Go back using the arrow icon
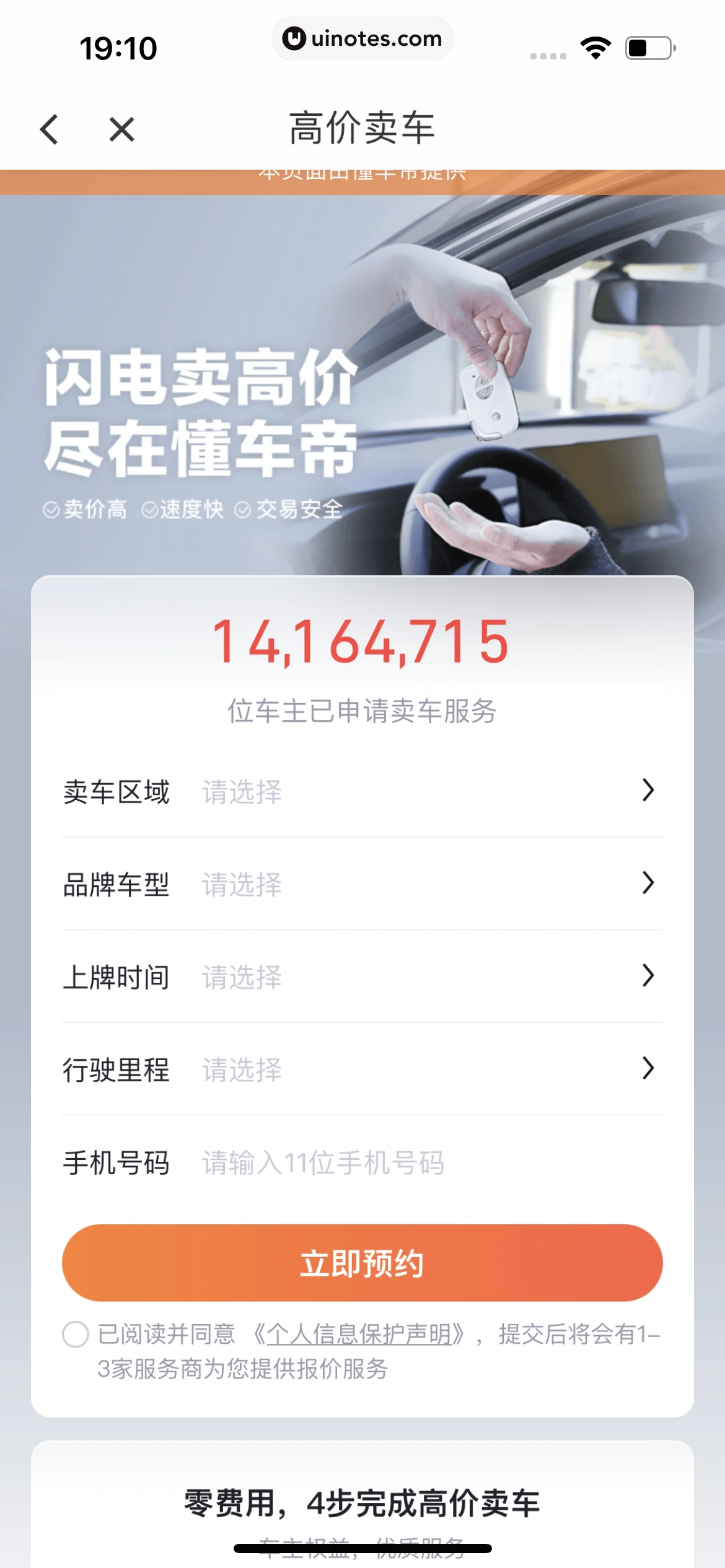The image size is (725, 1568). [x=50, y=129]
